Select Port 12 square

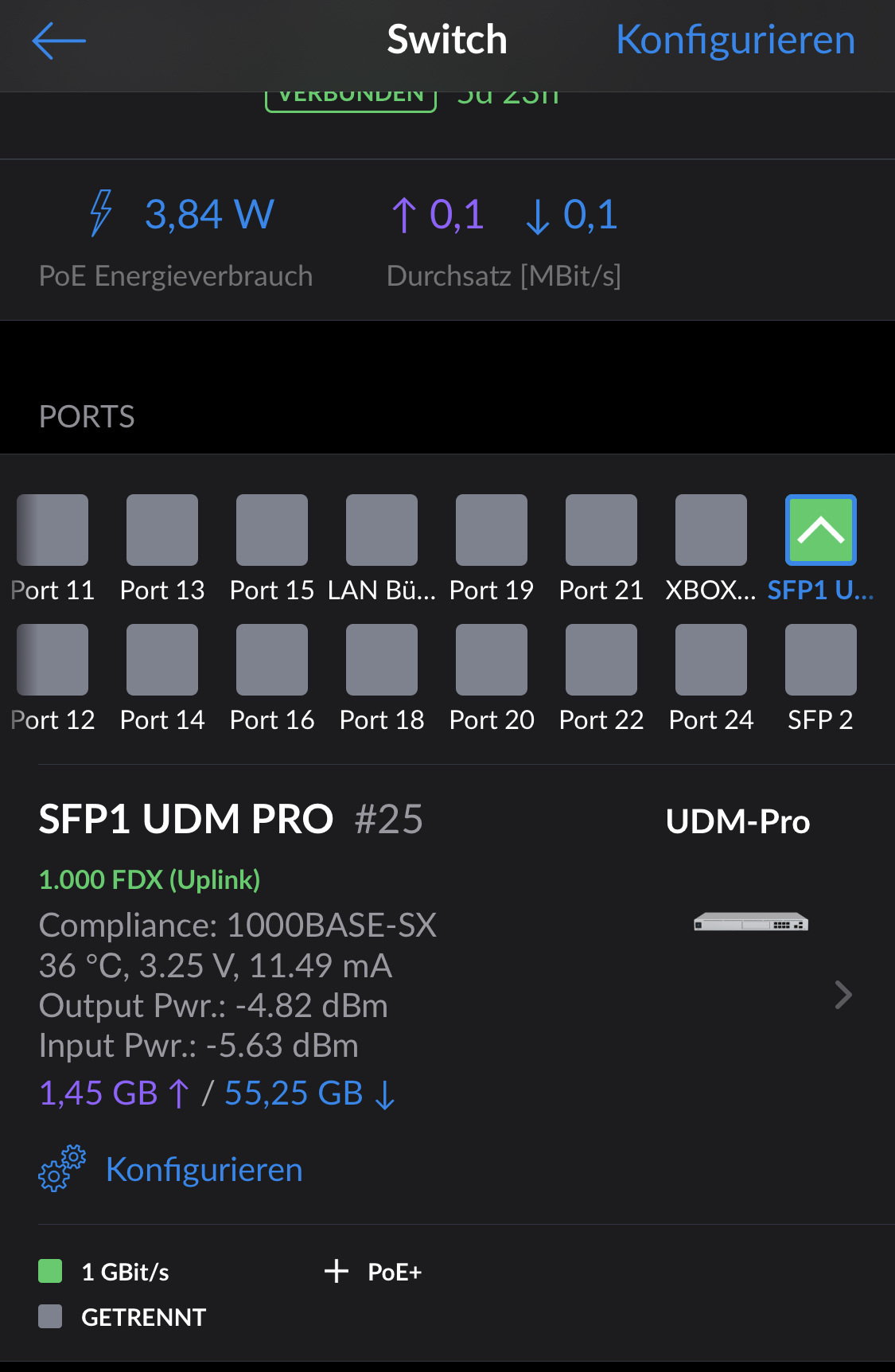[53, 660]
